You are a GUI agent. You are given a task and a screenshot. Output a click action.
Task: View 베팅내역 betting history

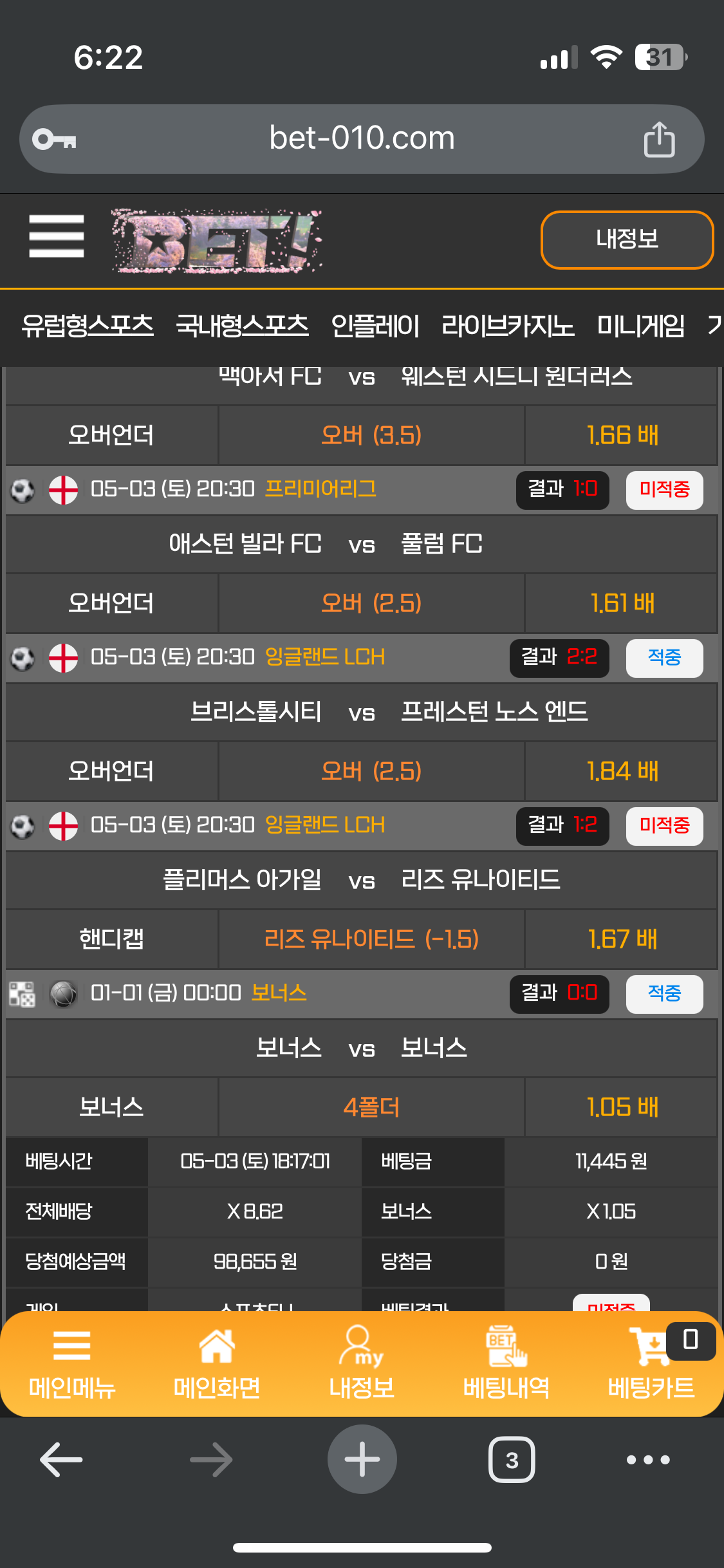pos(506,1363)
